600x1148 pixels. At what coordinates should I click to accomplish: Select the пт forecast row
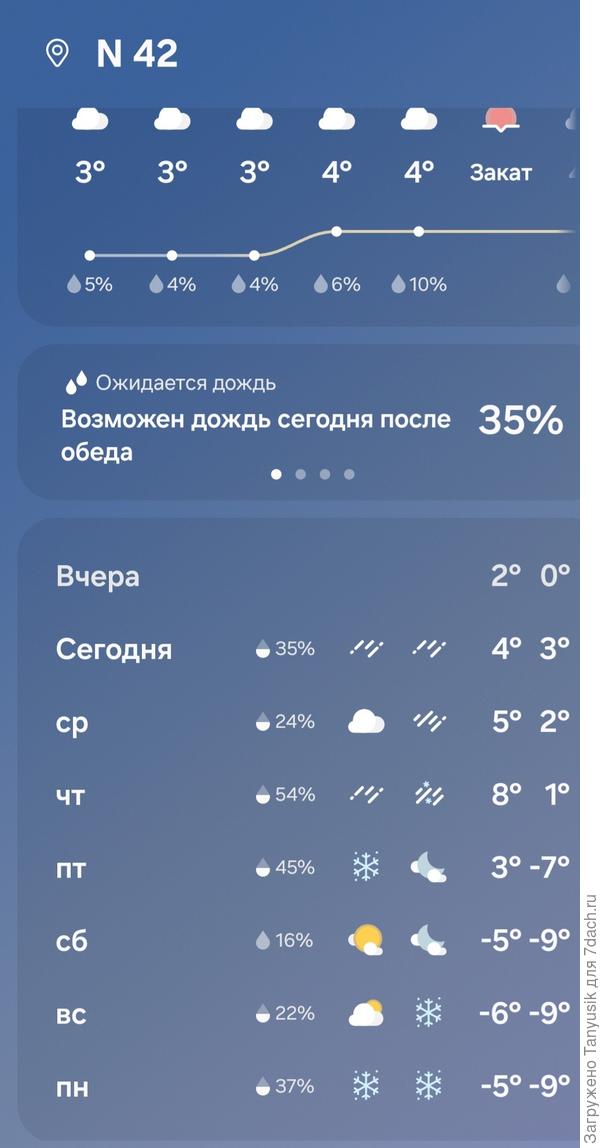click(x=300, y=867)
